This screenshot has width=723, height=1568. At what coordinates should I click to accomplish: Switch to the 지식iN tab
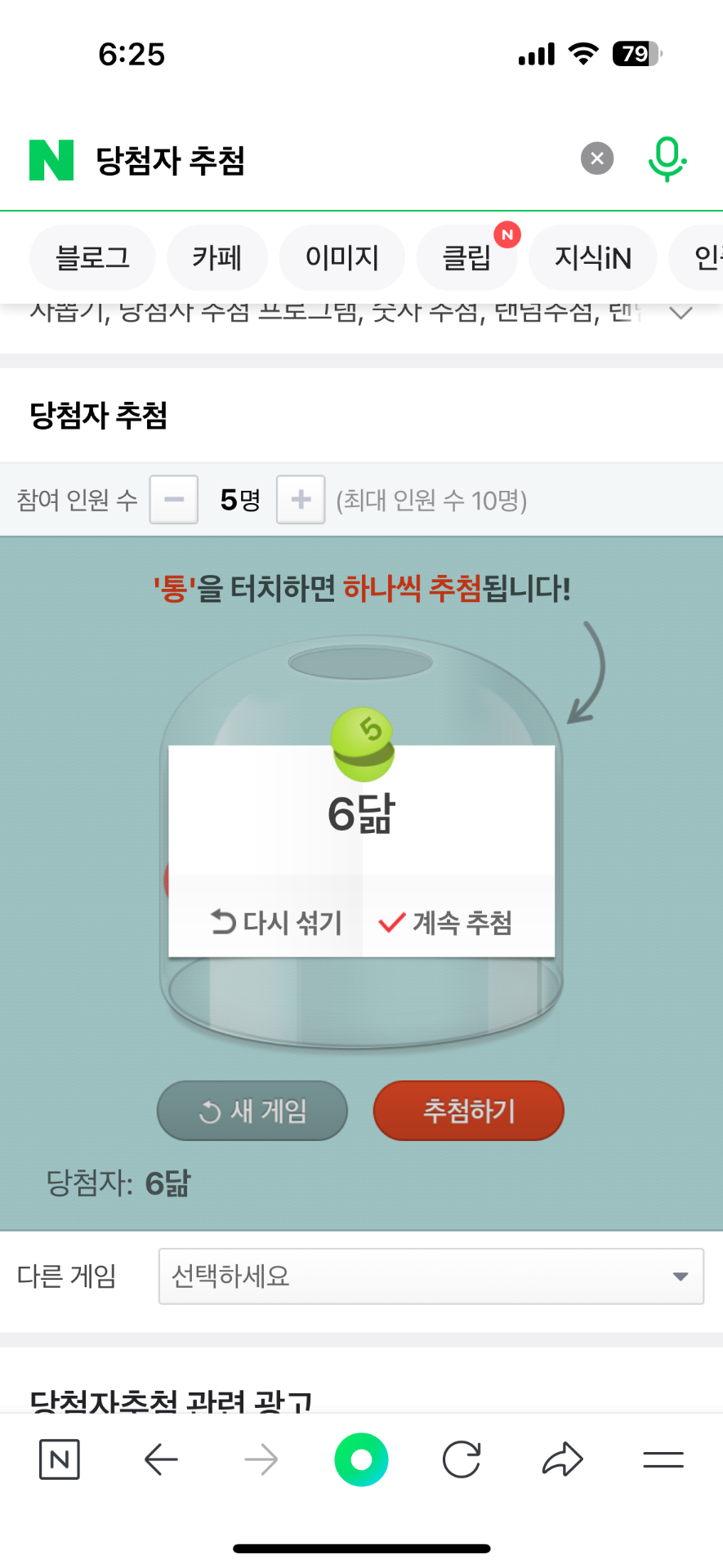click(x=592, y=258)
